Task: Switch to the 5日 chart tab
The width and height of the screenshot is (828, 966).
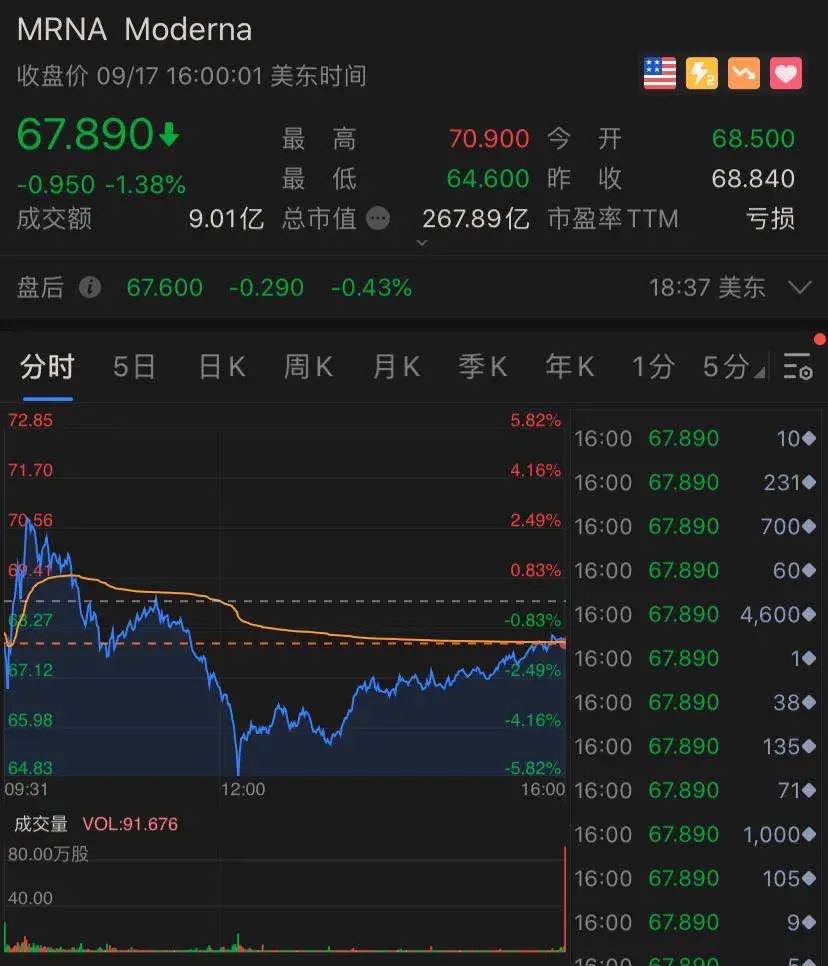Action: click(x=134, y=367)
